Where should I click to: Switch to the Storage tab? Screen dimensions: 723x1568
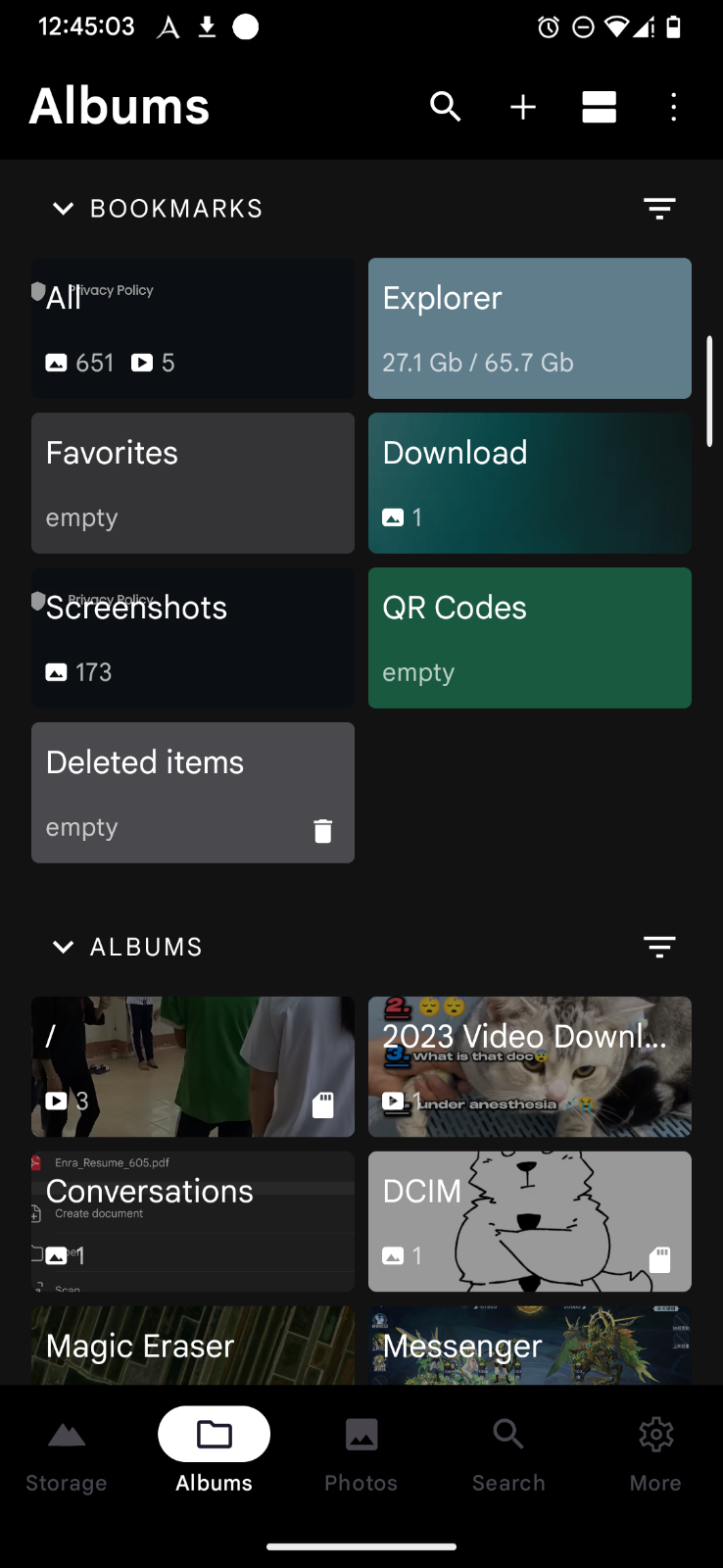(67, 1455)
